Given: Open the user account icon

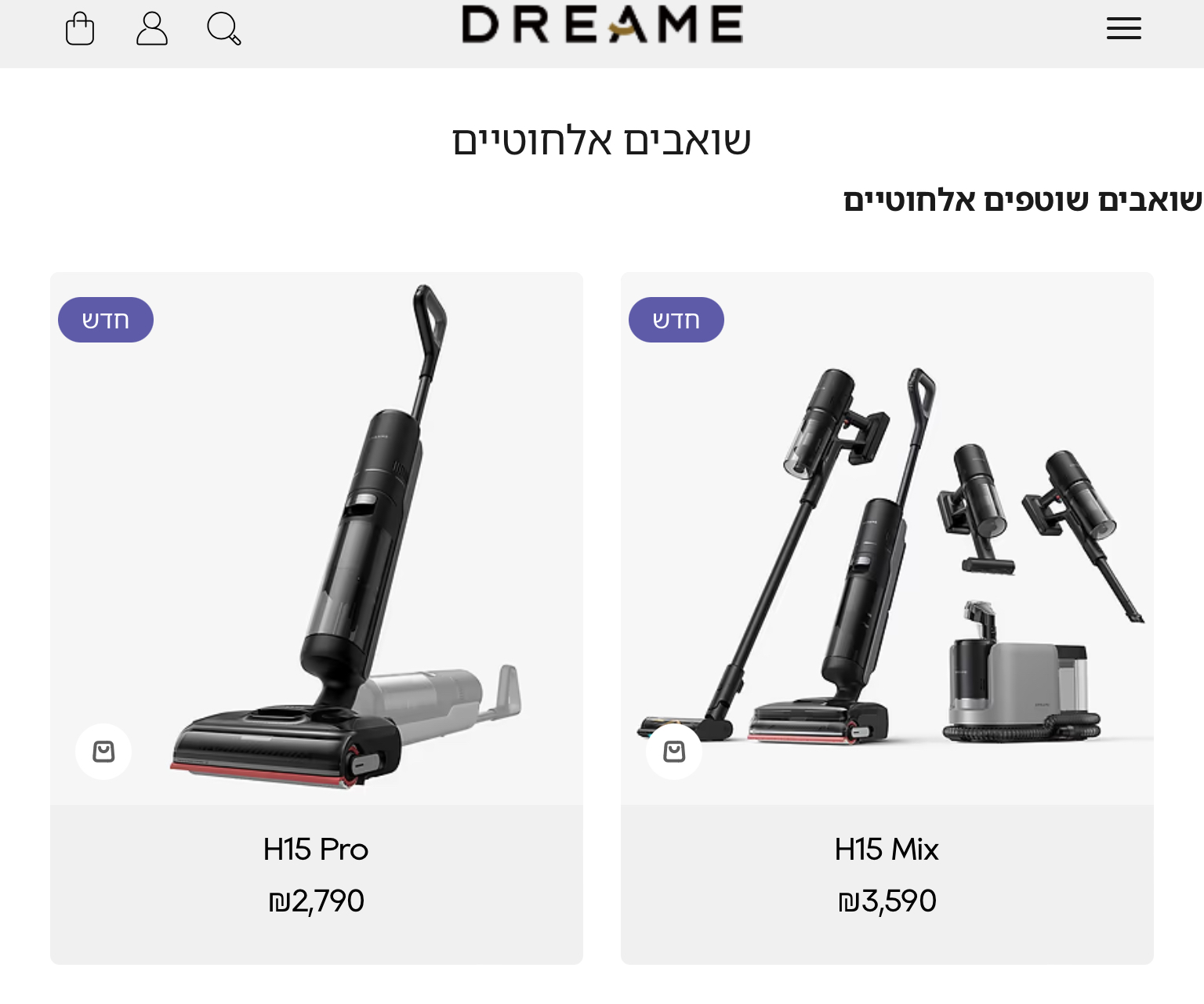Looking at the screenshot, I should coord(152,29).
